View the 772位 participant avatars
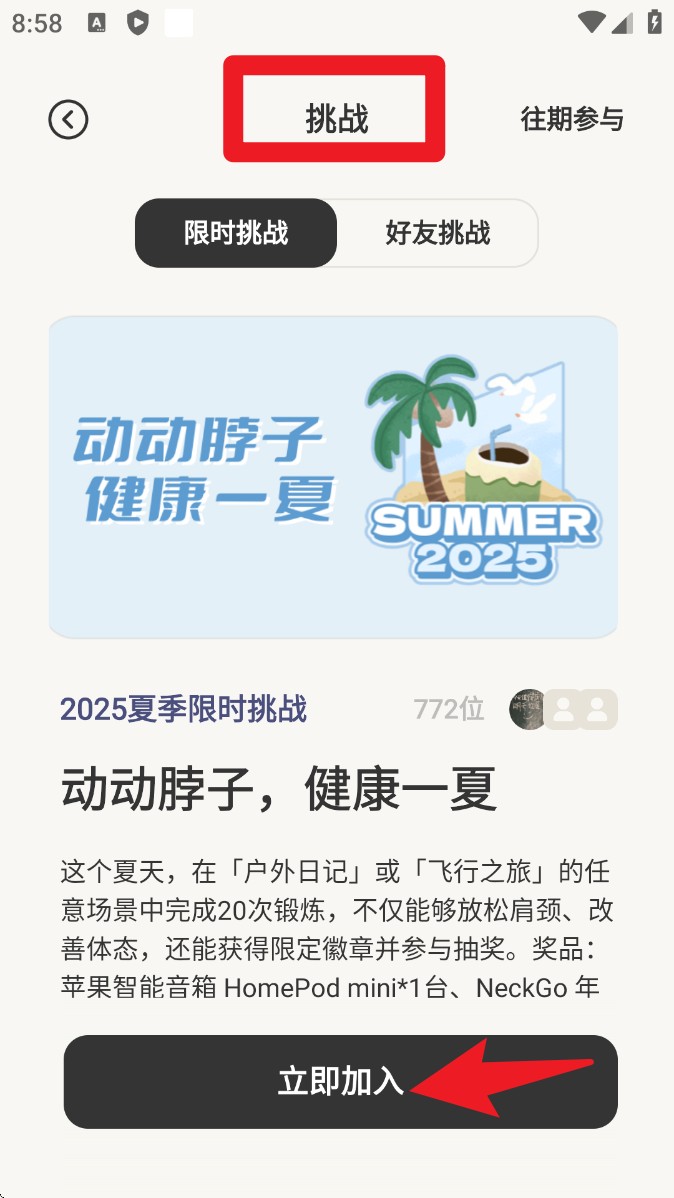The image size is (674, 1198). 563,709
